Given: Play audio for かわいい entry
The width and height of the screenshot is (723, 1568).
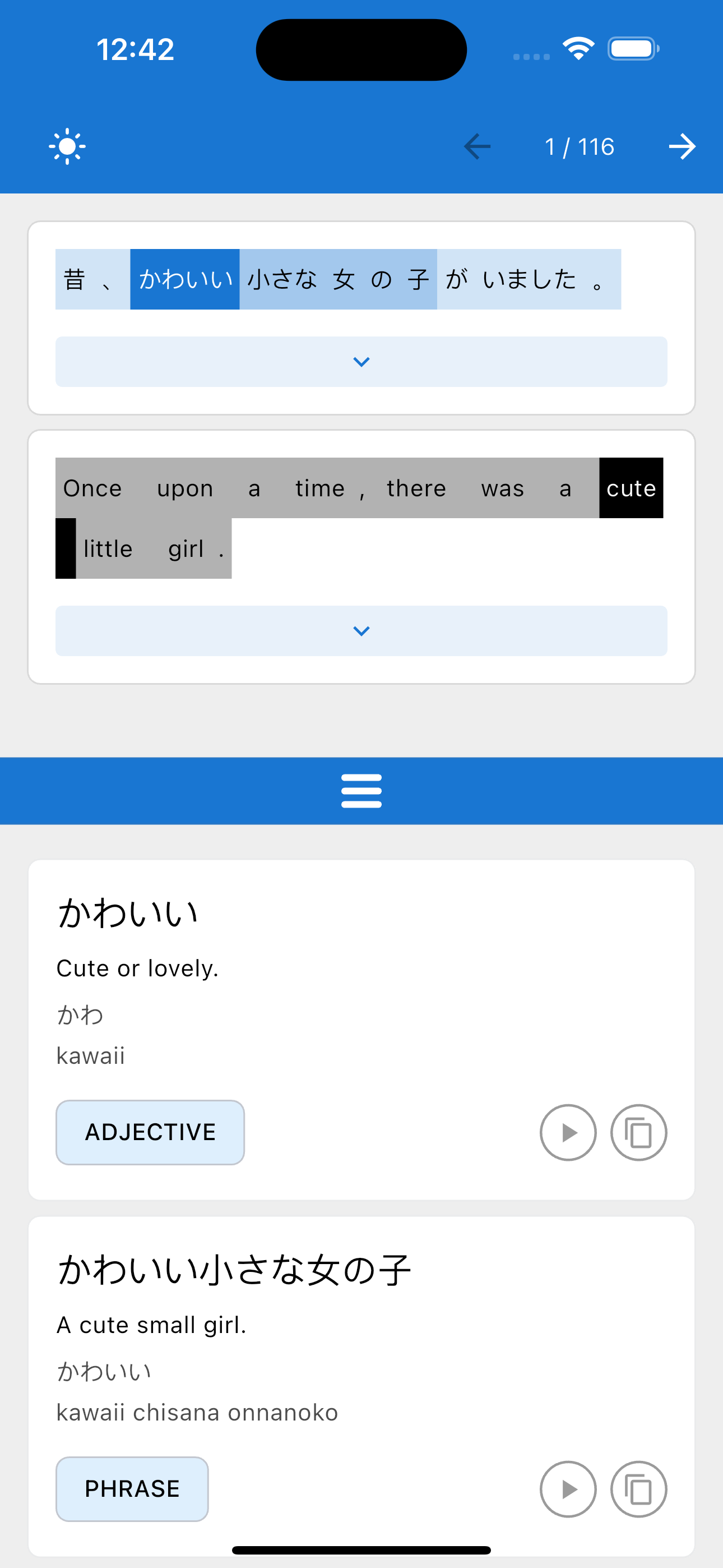Looking at the screenshot, I should 568,1133.
